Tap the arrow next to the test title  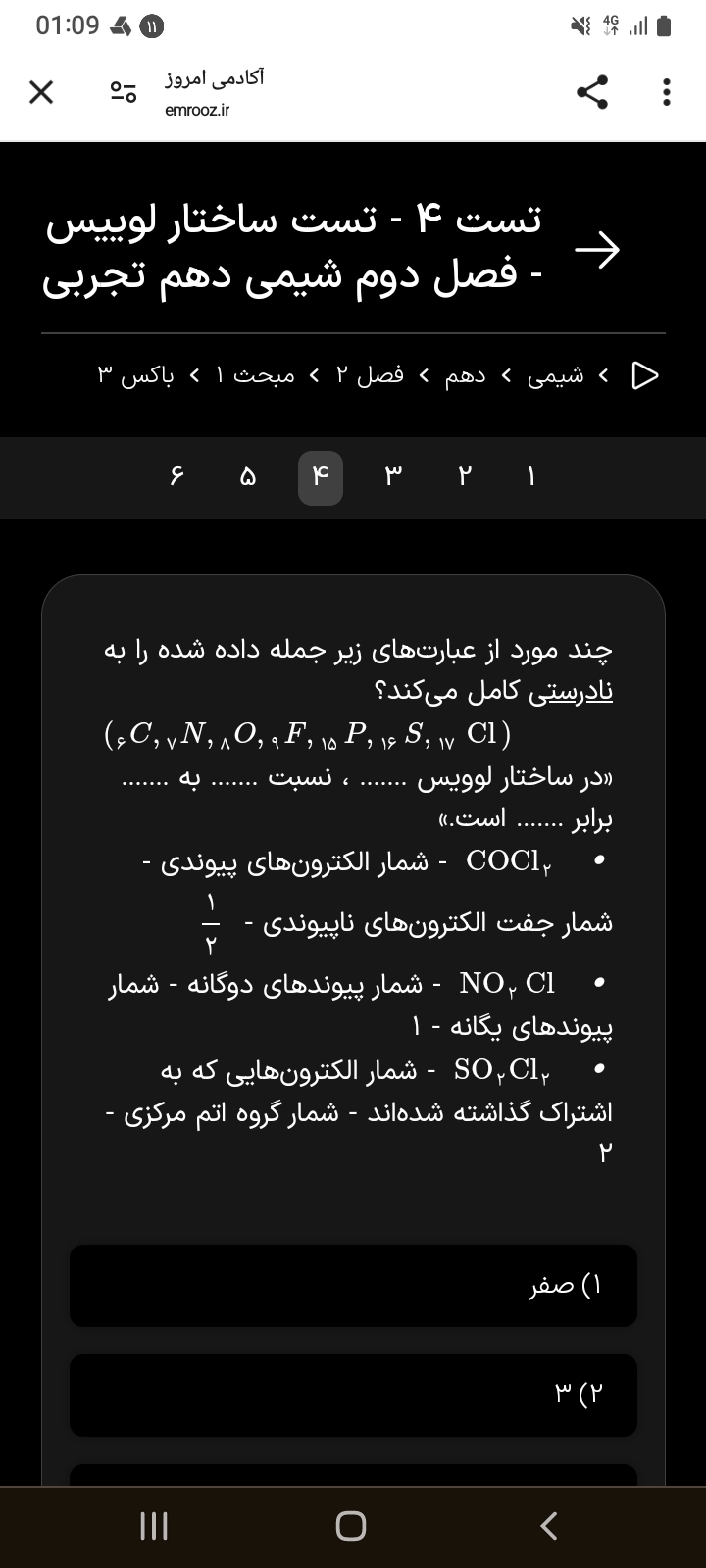point(597,251)
